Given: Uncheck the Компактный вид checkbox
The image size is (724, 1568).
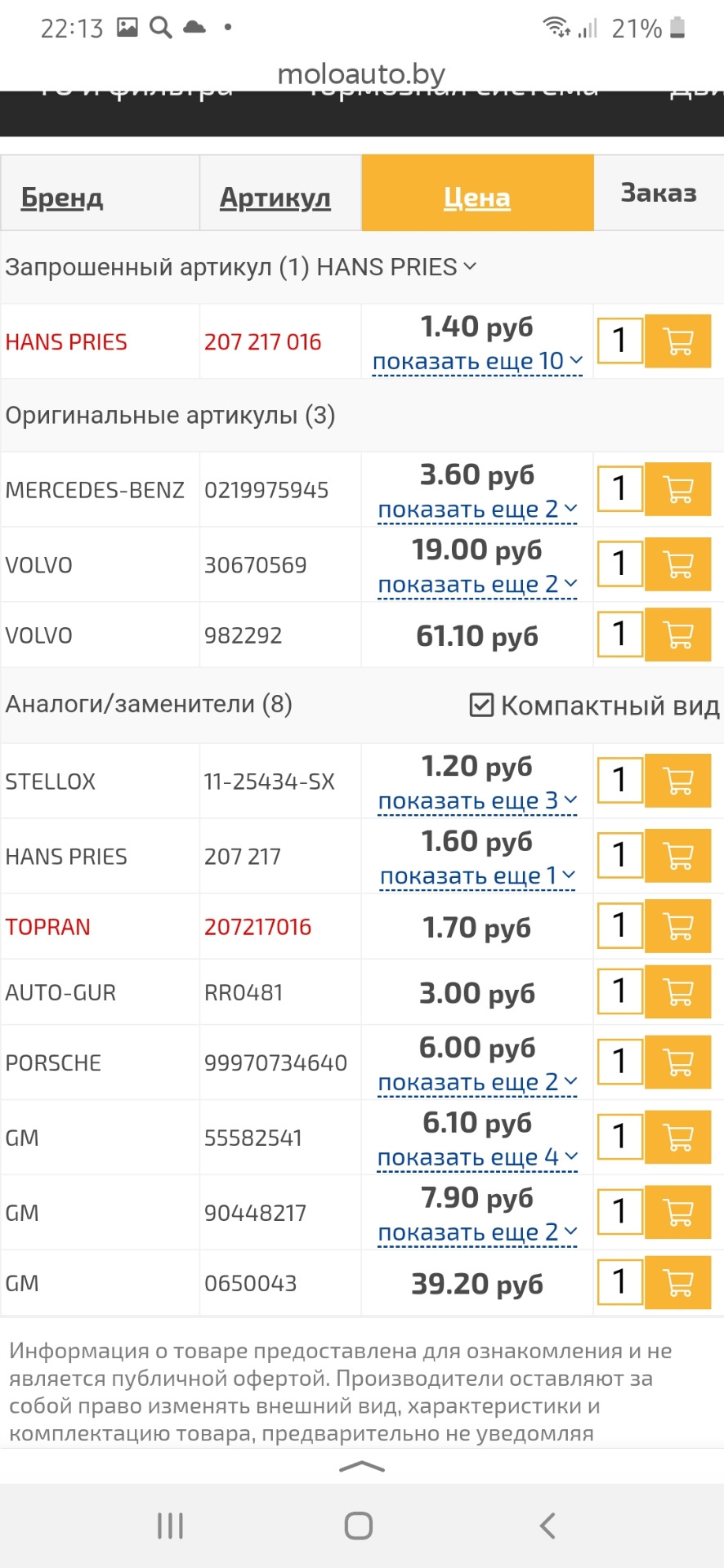Looking at the screenshot, I should (x=481, y=703).
